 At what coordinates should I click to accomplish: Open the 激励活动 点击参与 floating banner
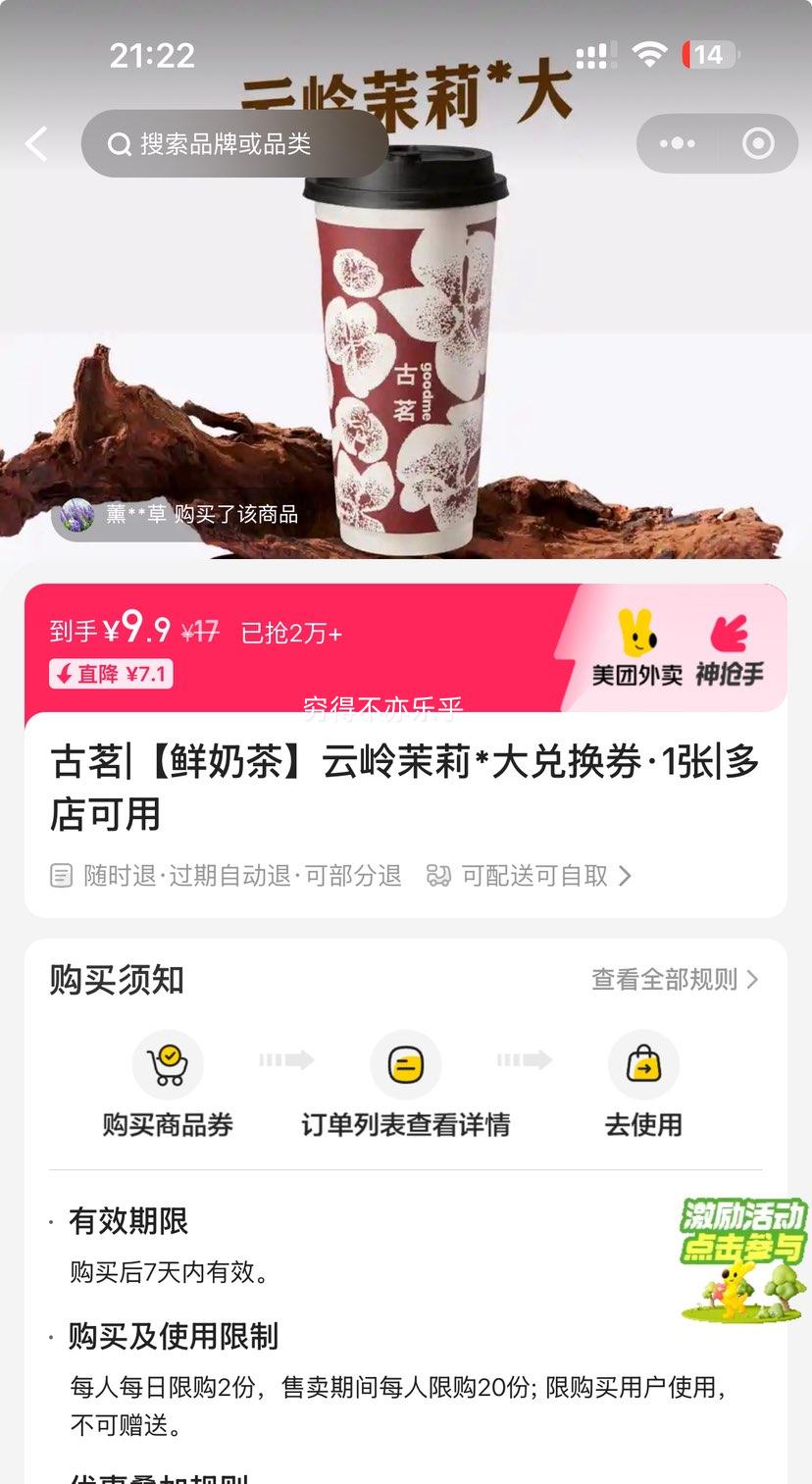coord(743,1259)
